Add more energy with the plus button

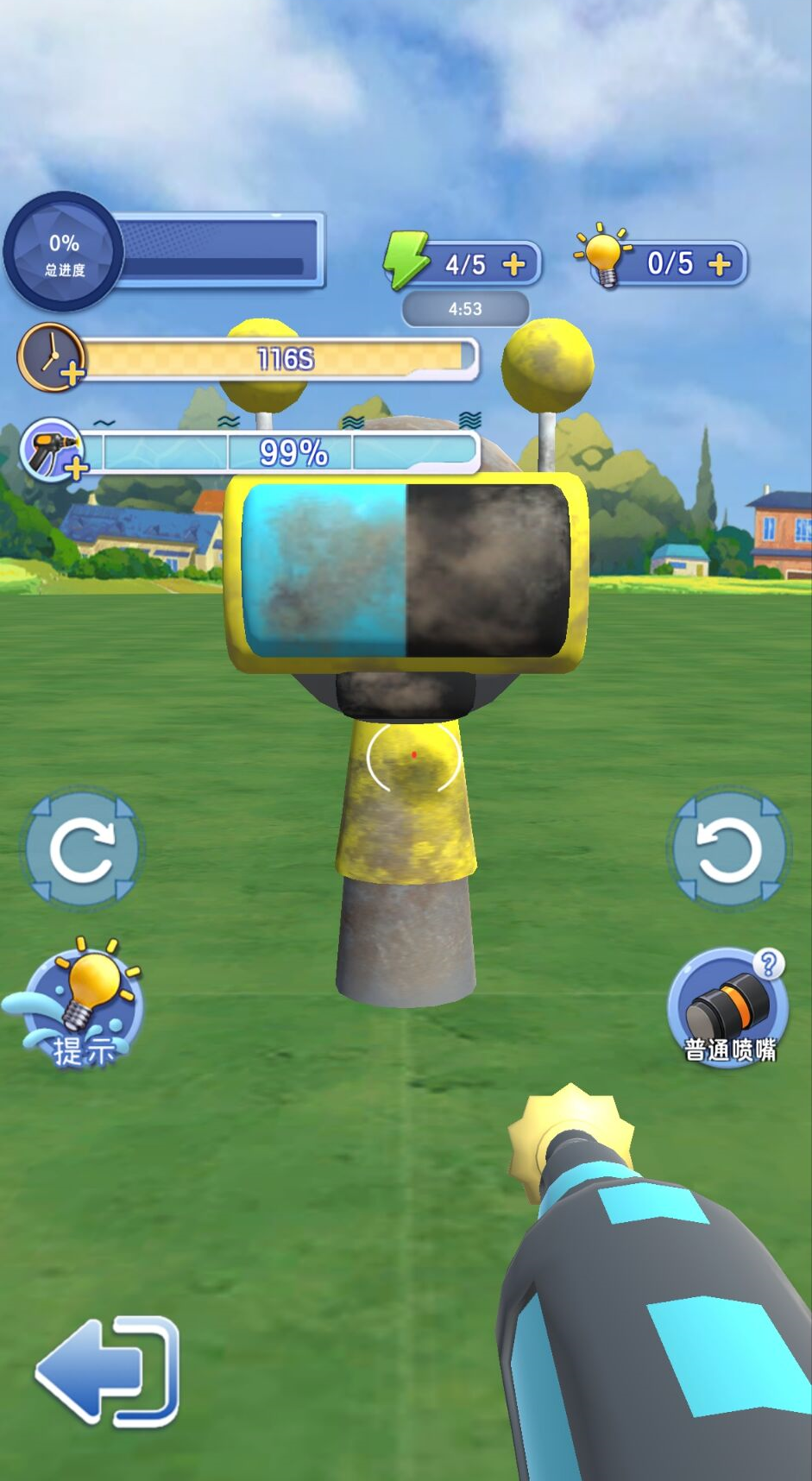tap(514, 264)
